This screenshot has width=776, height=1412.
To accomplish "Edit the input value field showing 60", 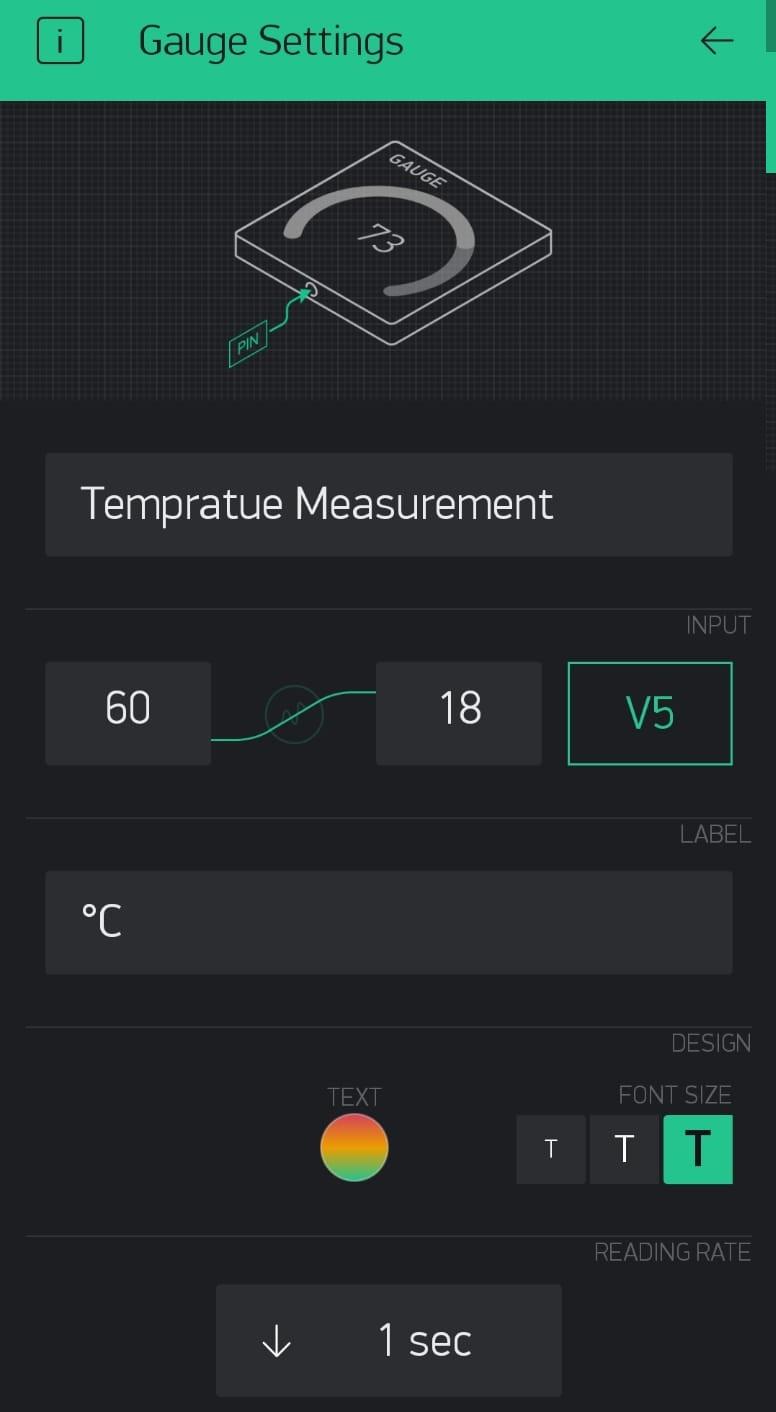I will pyautogui.click(x=128, y=712).
